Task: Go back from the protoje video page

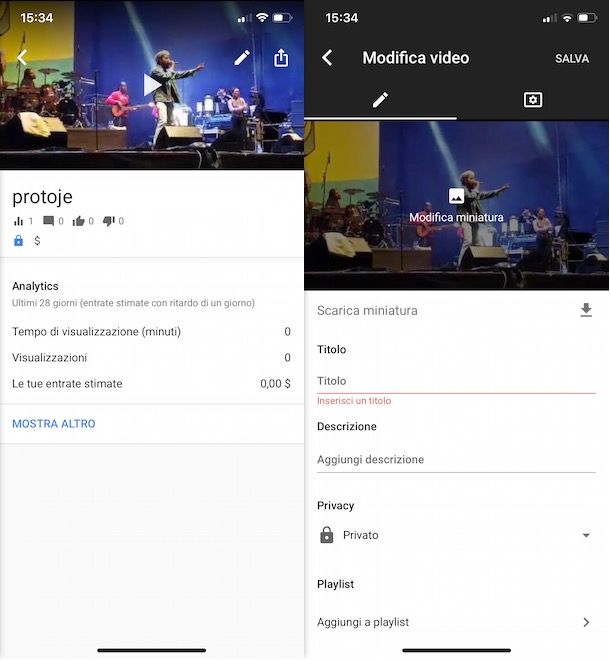Action: pos(22,58)
